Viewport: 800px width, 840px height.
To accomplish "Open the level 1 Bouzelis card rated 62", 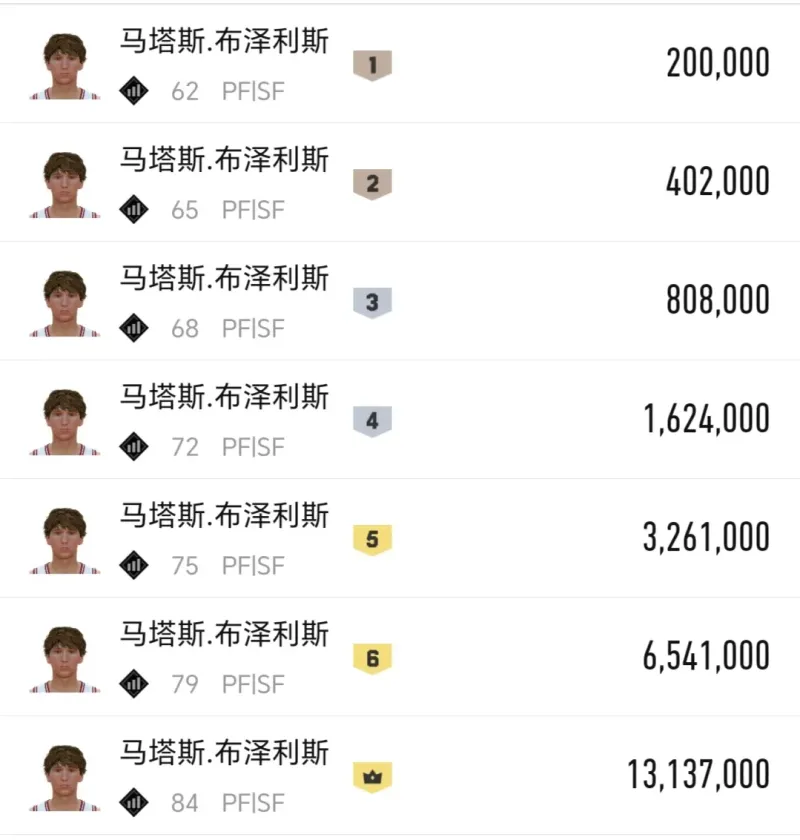I will tap(400, 64).
